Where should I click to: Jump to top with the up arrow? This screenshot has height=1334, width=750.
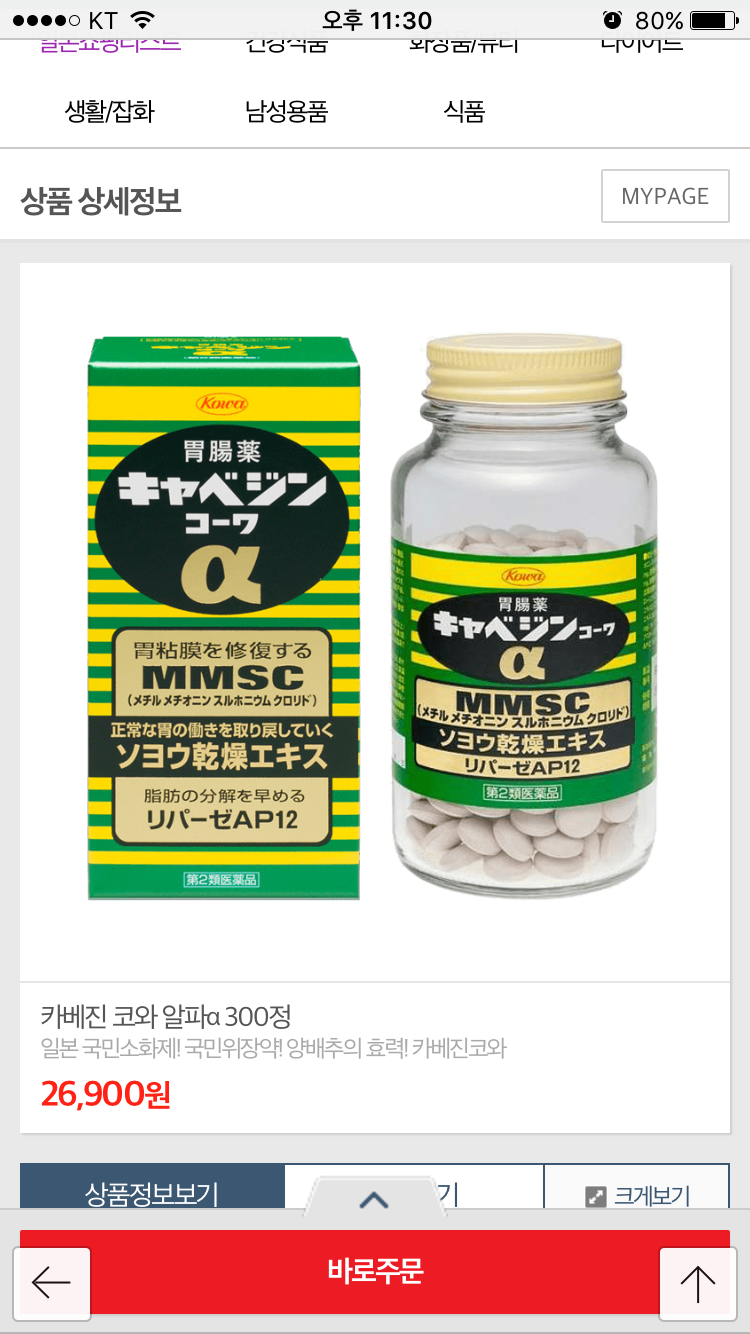[x=697, y=1282]
